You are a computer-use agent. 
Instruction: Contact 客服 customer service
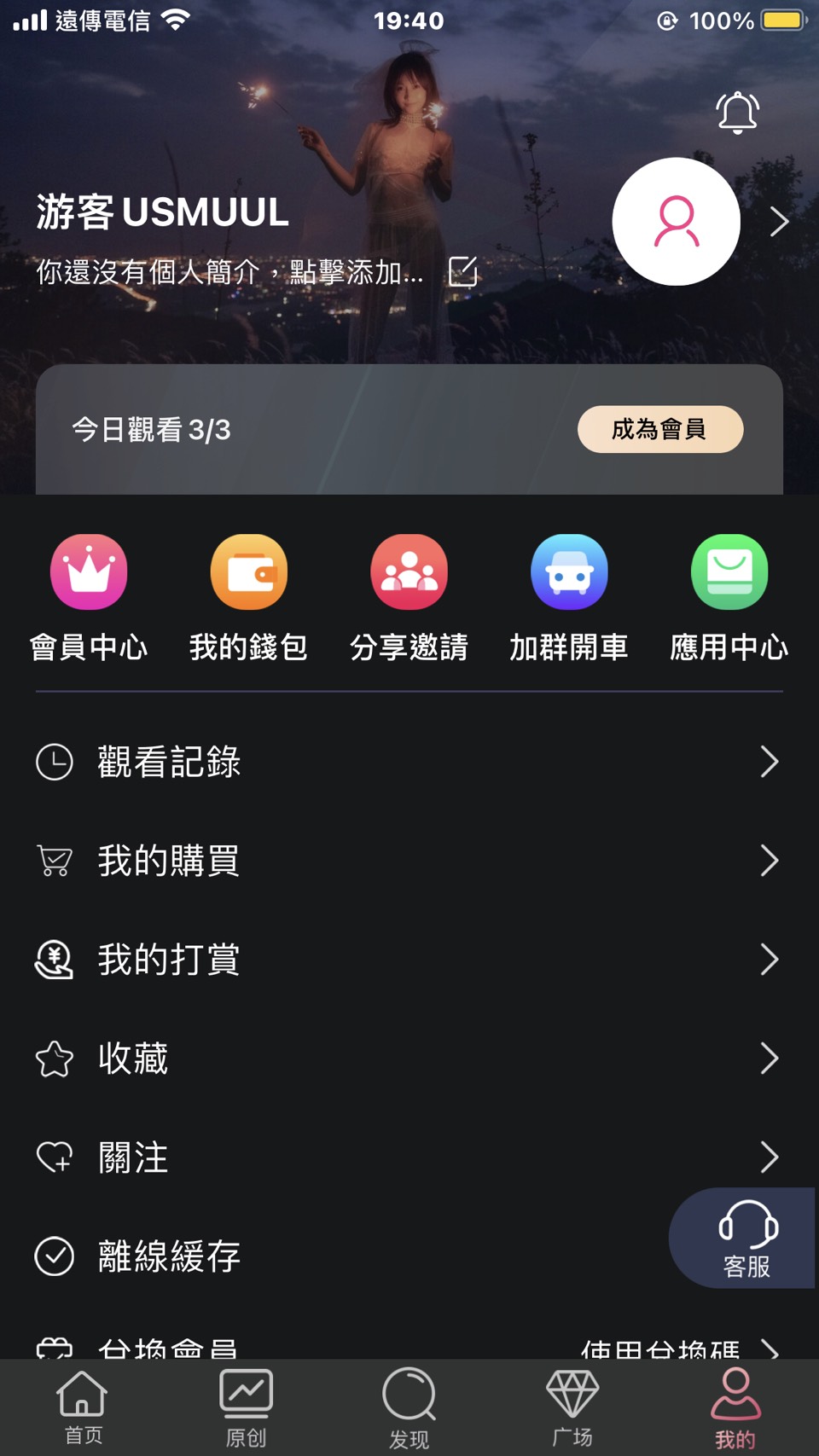(x=746, y=1238)
